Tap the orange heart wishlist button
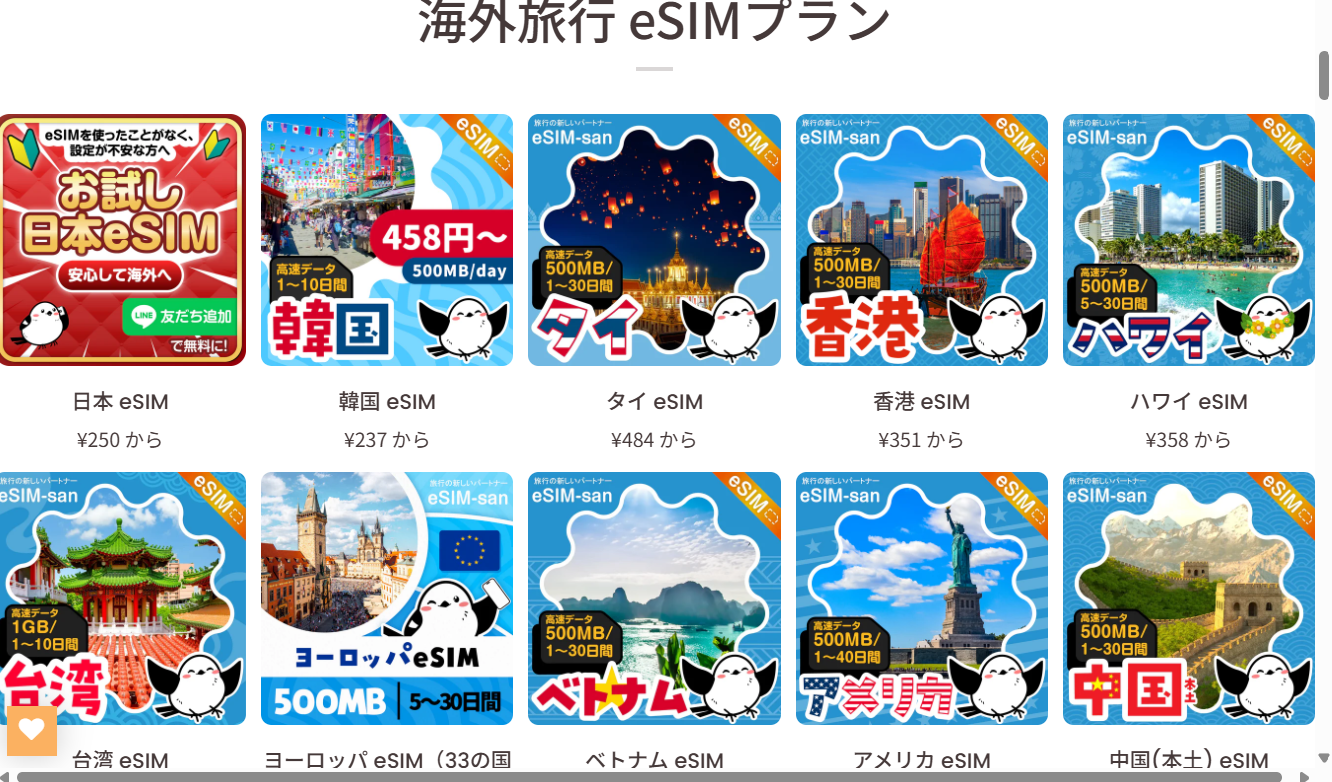 click(32, 730)
